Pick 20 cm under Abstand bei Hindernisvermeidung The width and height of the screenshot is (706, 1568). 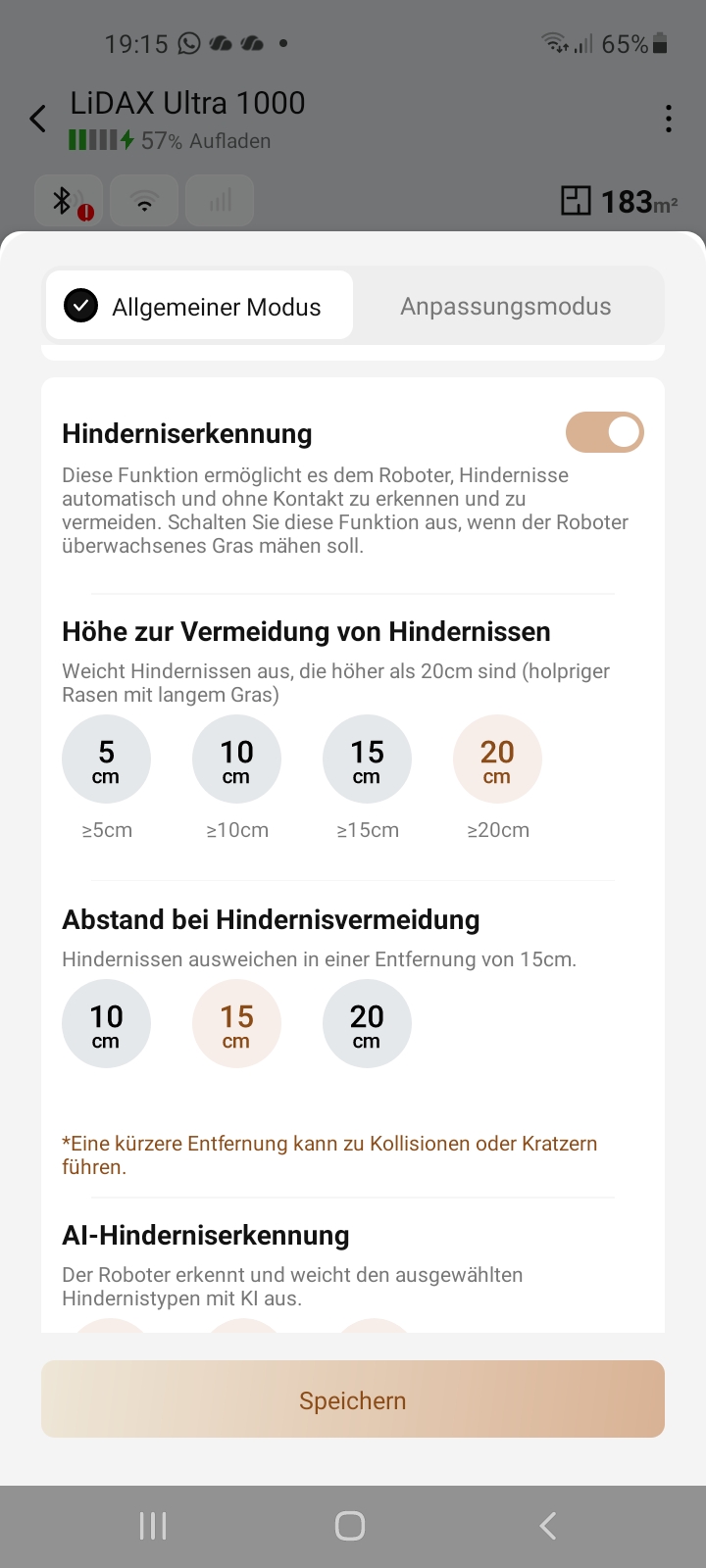click(x=367, y=1024)
